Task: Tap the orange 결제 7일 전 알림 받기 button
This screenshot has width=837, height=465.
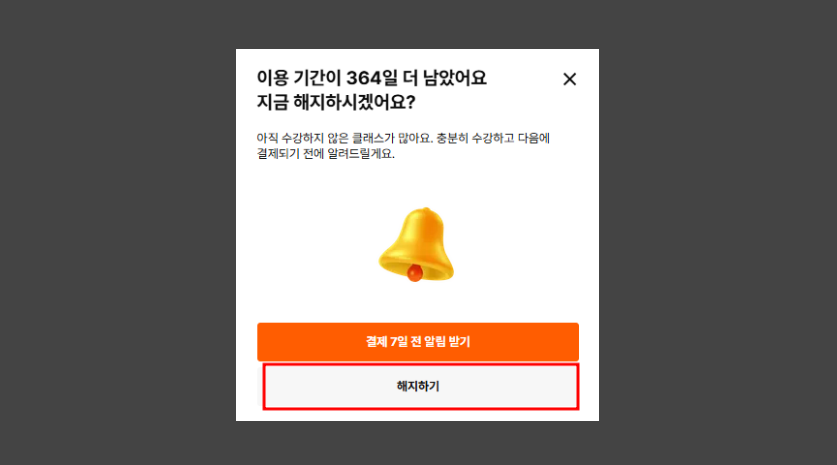Action: [x=417, y=342]
